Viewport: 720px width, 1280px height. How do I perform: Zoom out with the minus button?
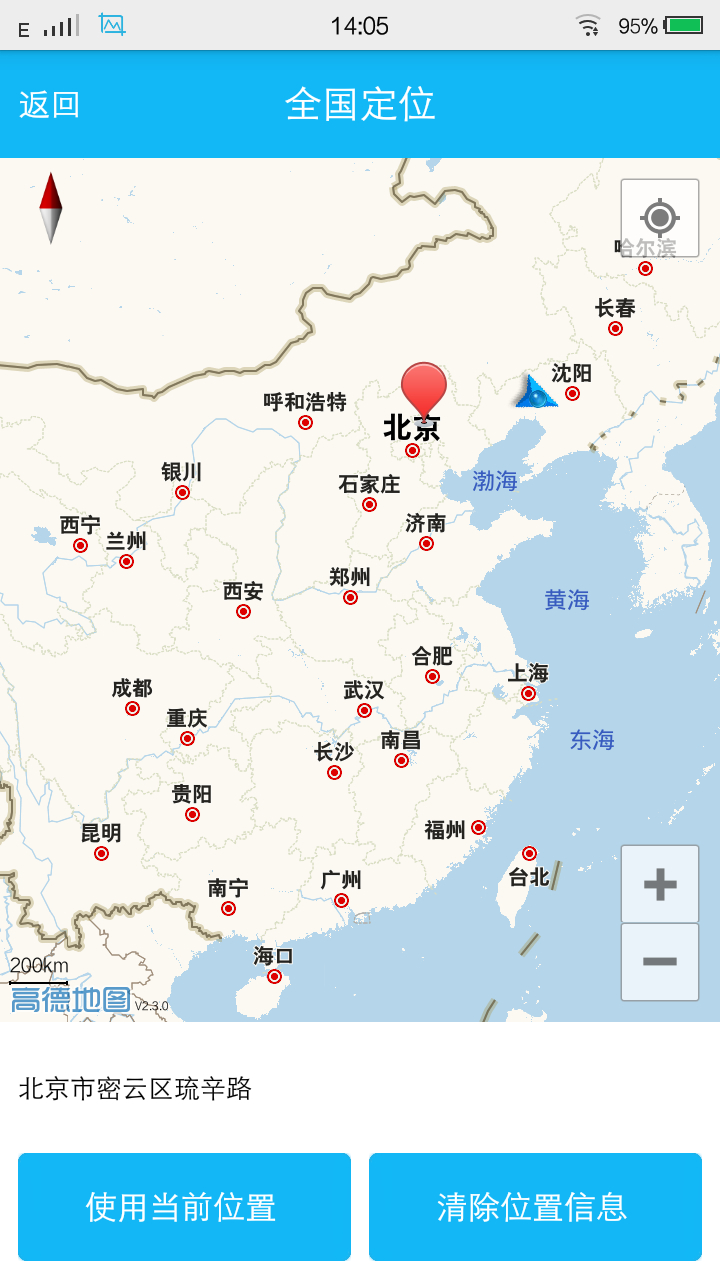(x=659, y=961)
